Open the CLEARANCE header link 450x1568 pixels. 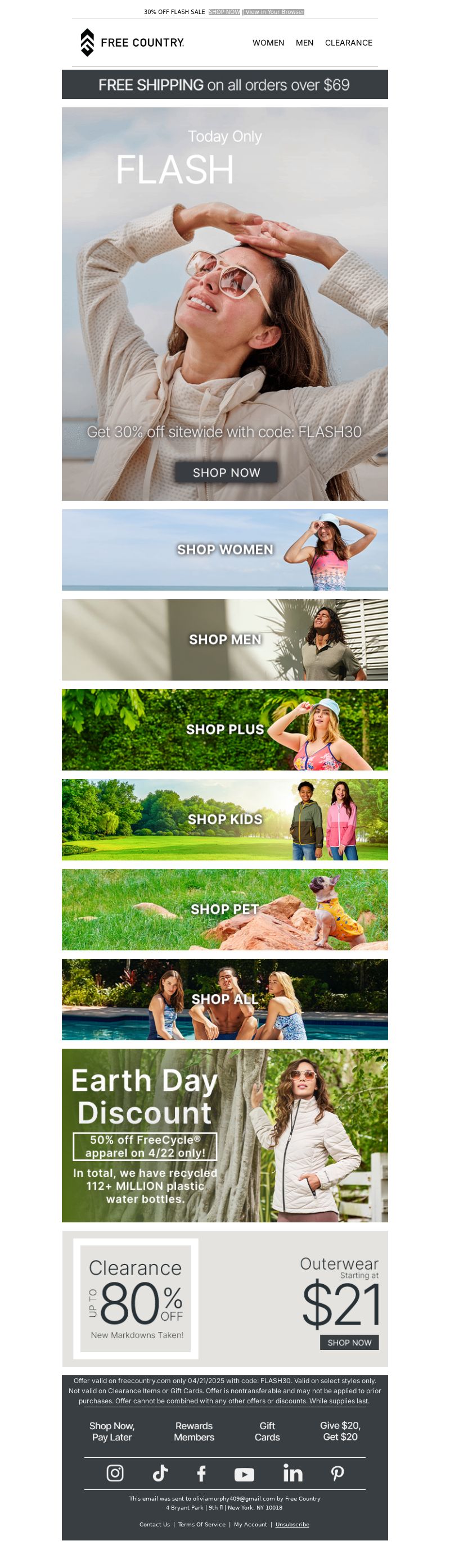[x=348, y=43]
